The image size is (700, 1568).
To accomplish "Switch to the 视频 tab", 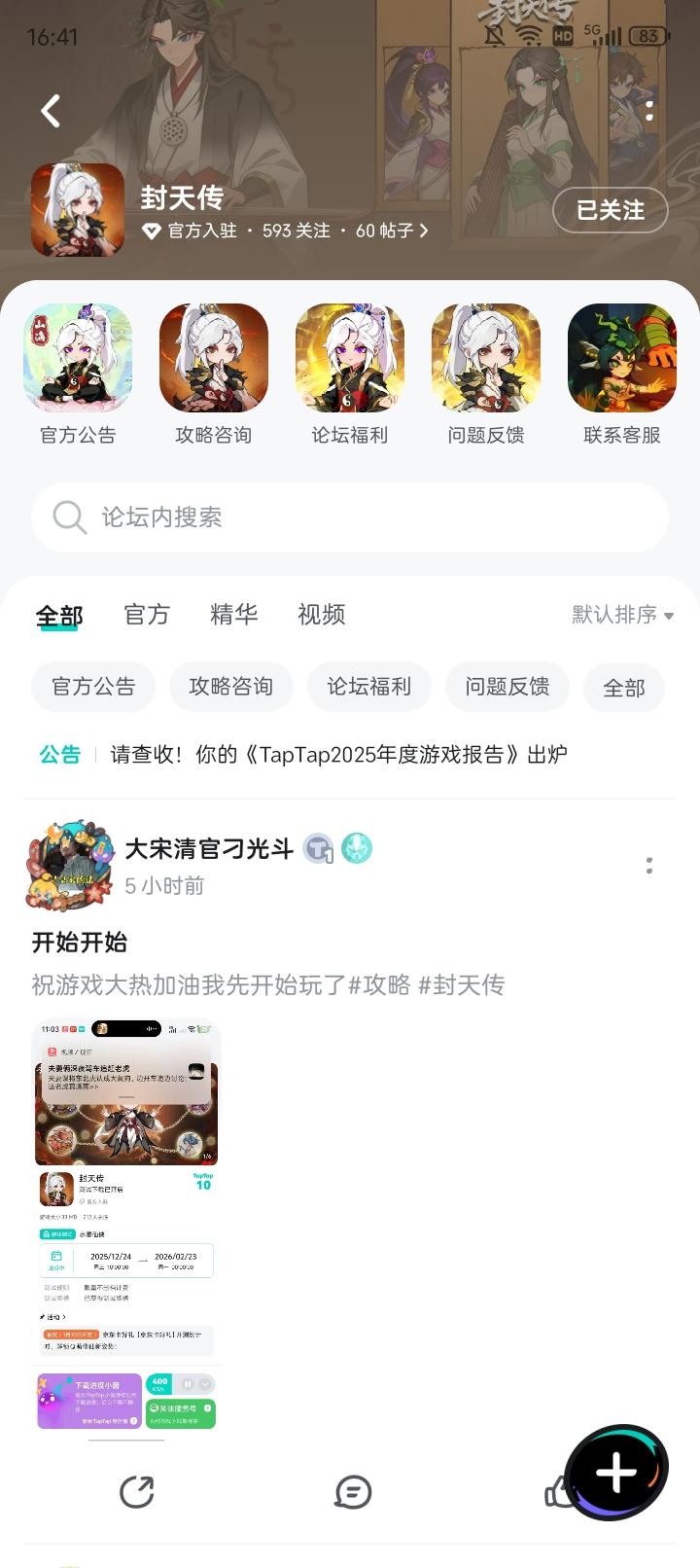I will pyautogui.click(x=322, y=615).
